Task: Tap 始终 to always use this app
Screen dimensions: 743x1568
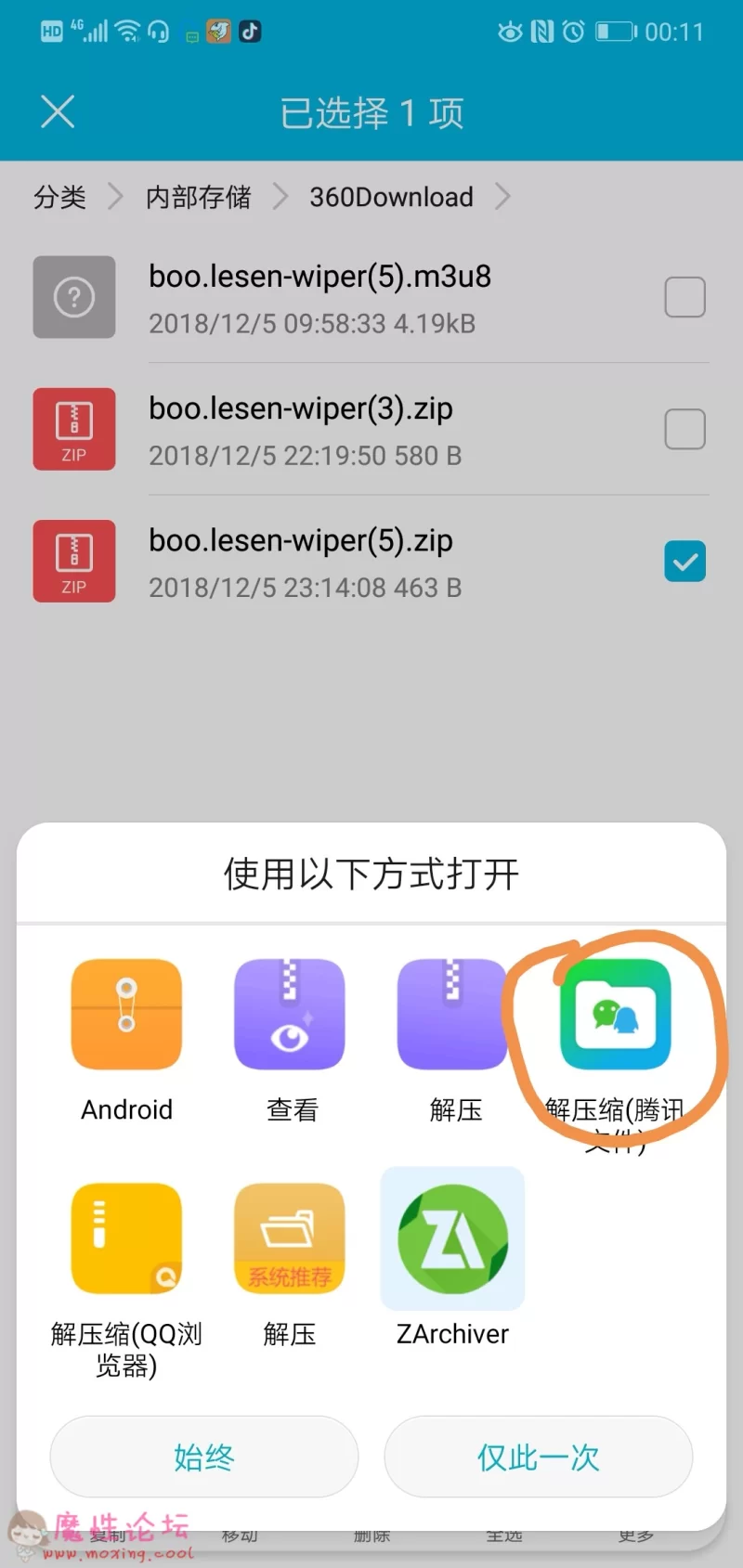Action: (x=204, y=1457)
